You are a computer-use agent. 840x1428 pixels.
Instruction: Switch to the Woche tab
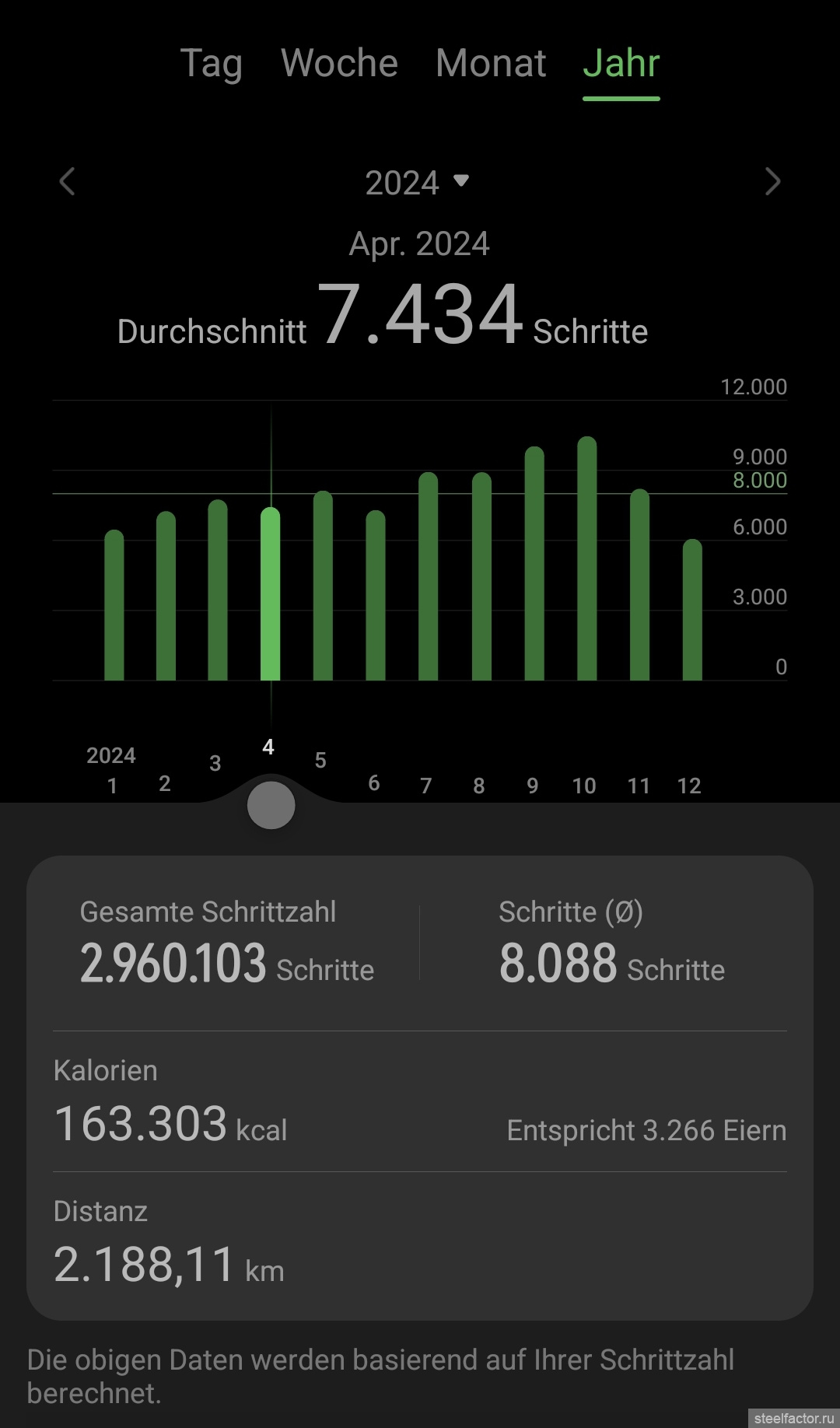coord(339,64)
